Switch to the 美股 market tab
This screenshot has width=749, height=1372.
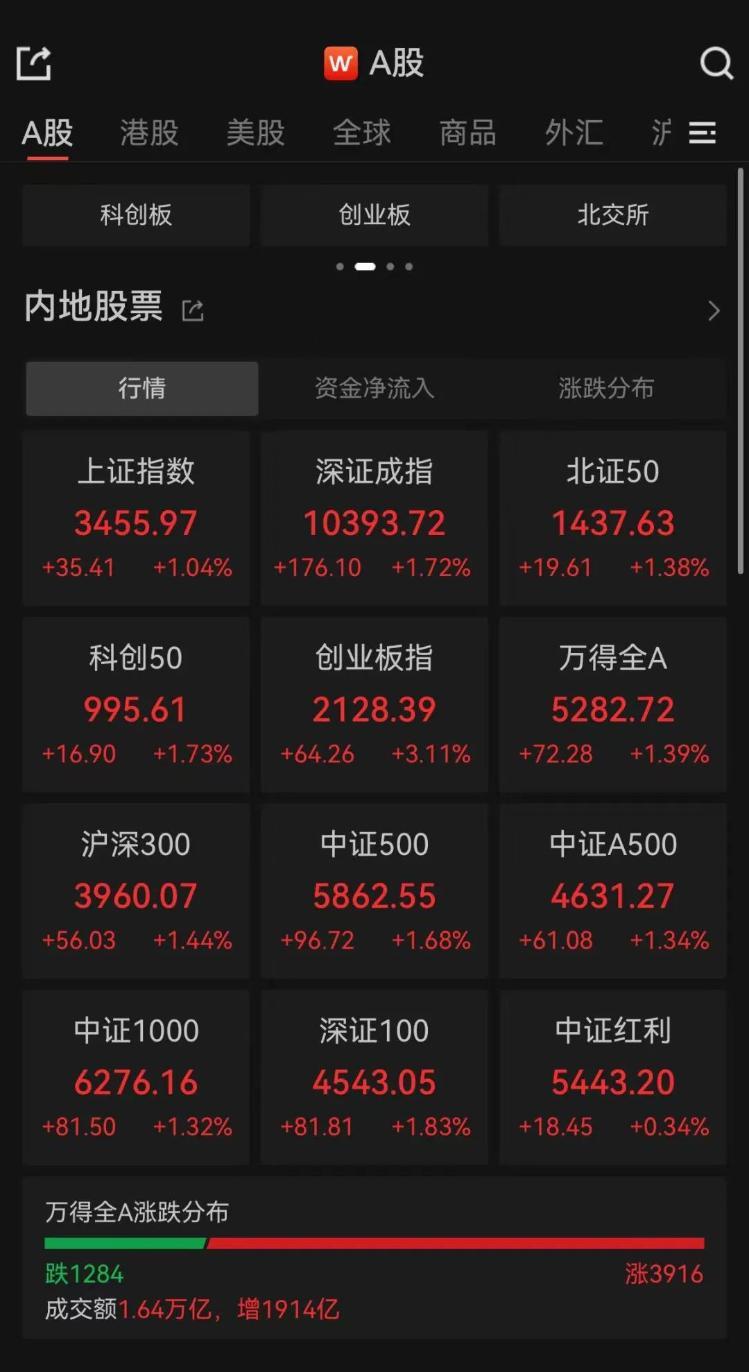[x=255, y=132]
